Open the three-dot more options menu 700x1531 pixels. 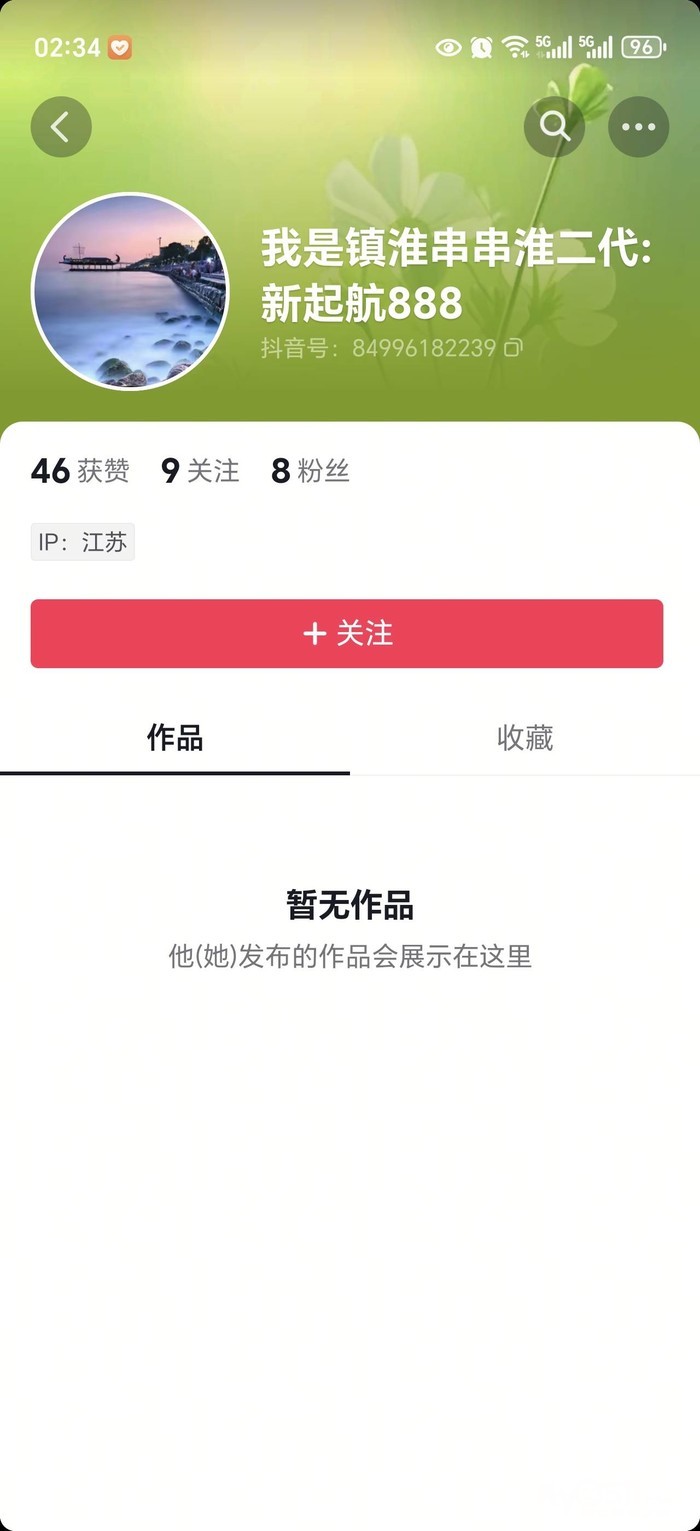tap(638, 127)
